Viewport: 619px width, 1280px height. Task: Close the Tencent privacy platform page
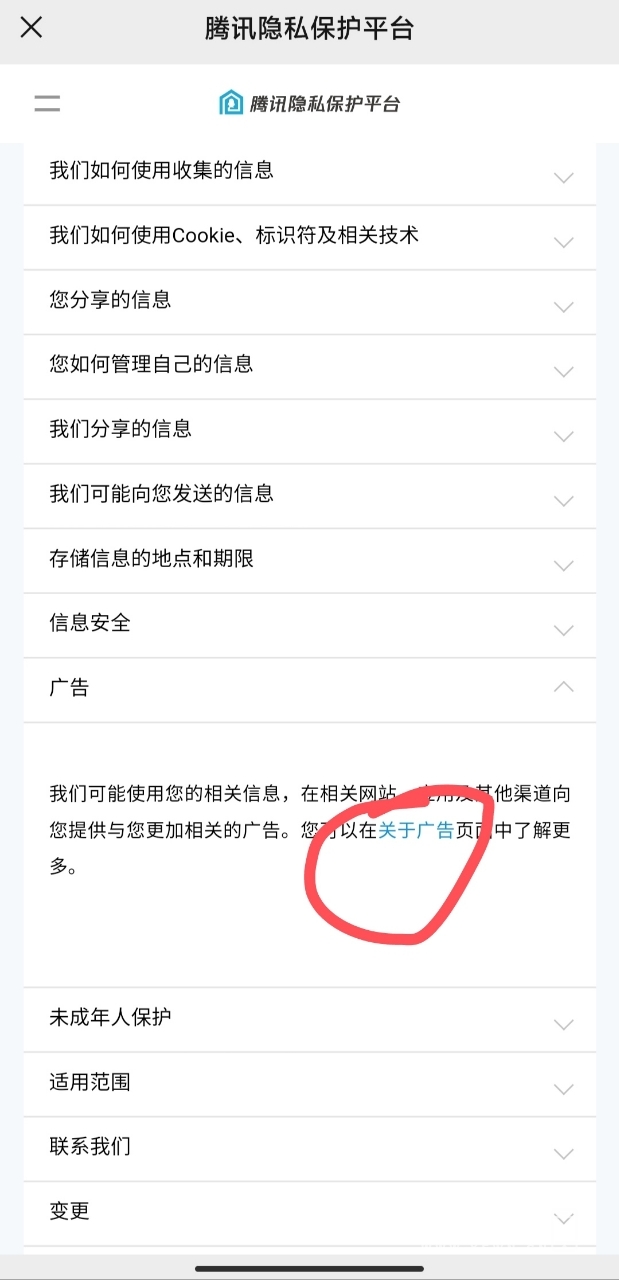coord(32,28)
